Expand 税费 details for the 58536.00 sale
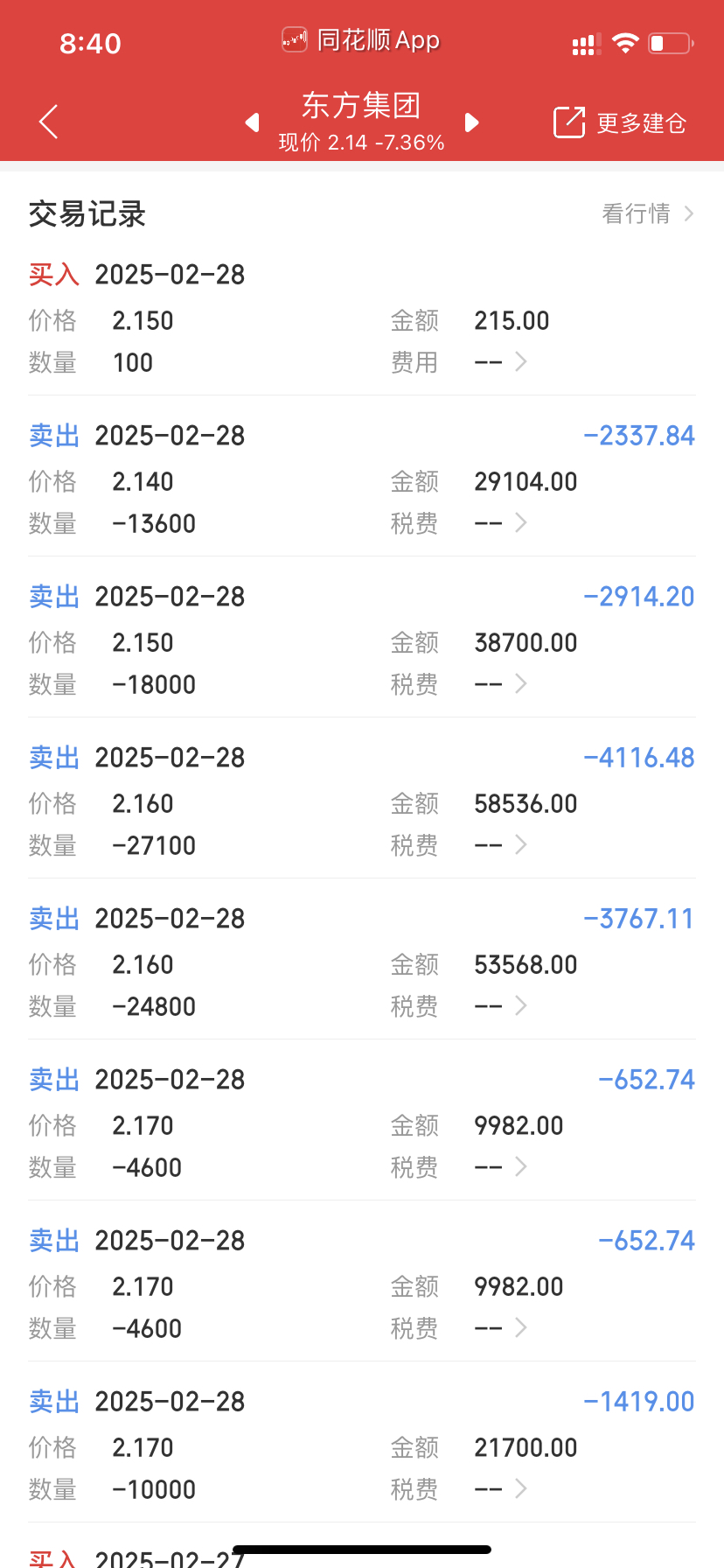This screenshot has width=724, height=1568. (x=520, y=845)
